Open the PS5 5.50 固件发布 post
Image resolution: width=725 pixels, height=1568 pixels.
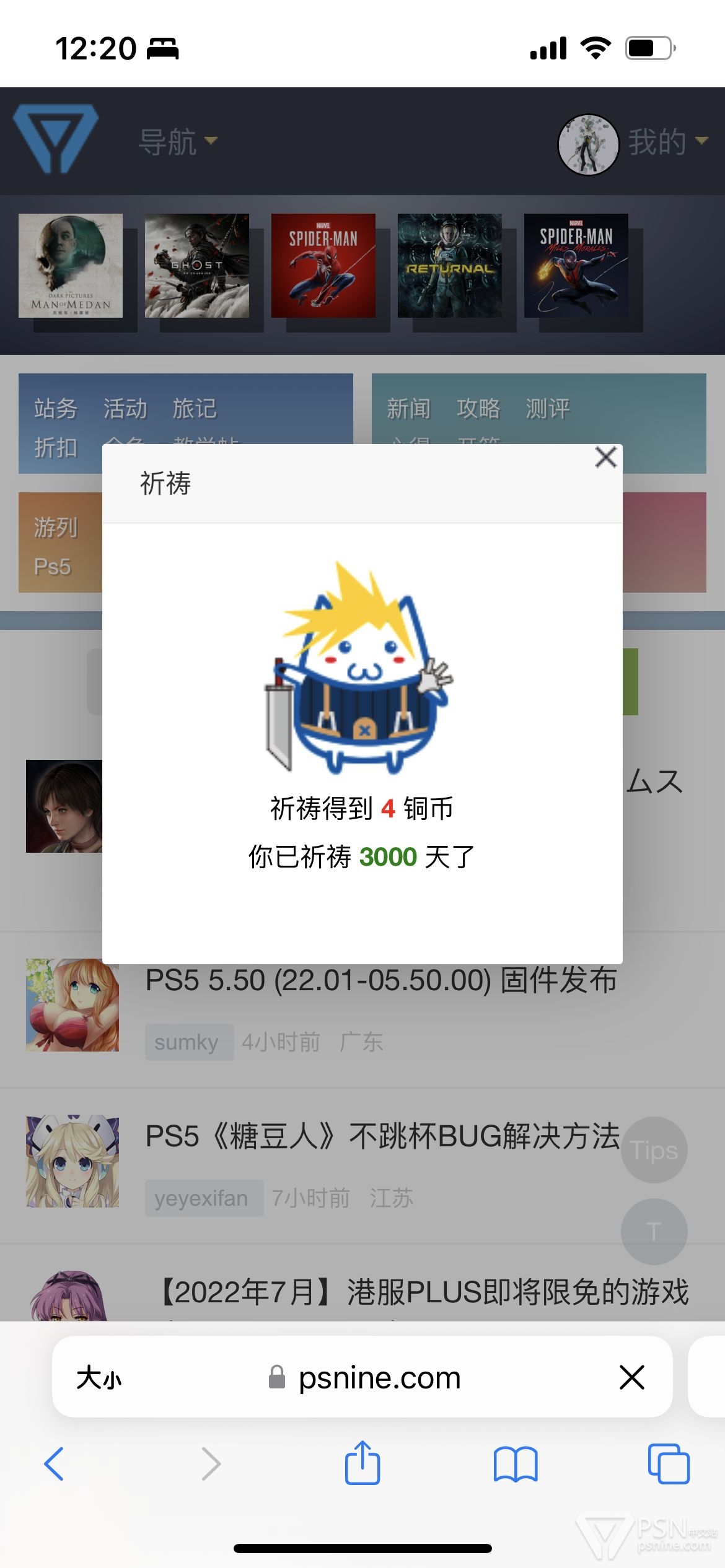click(x=381, y=981)
